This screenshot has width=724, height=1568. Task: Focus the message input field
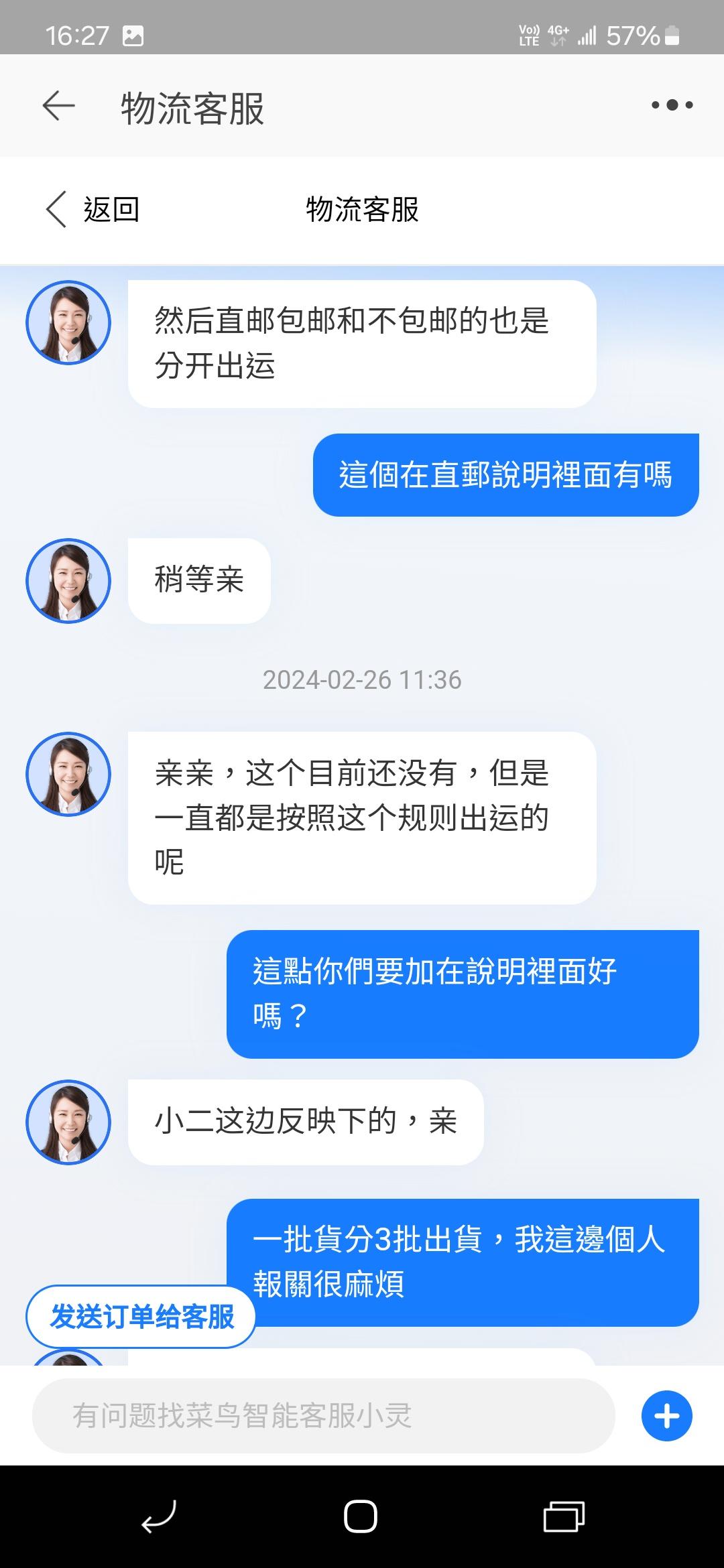323,1415
